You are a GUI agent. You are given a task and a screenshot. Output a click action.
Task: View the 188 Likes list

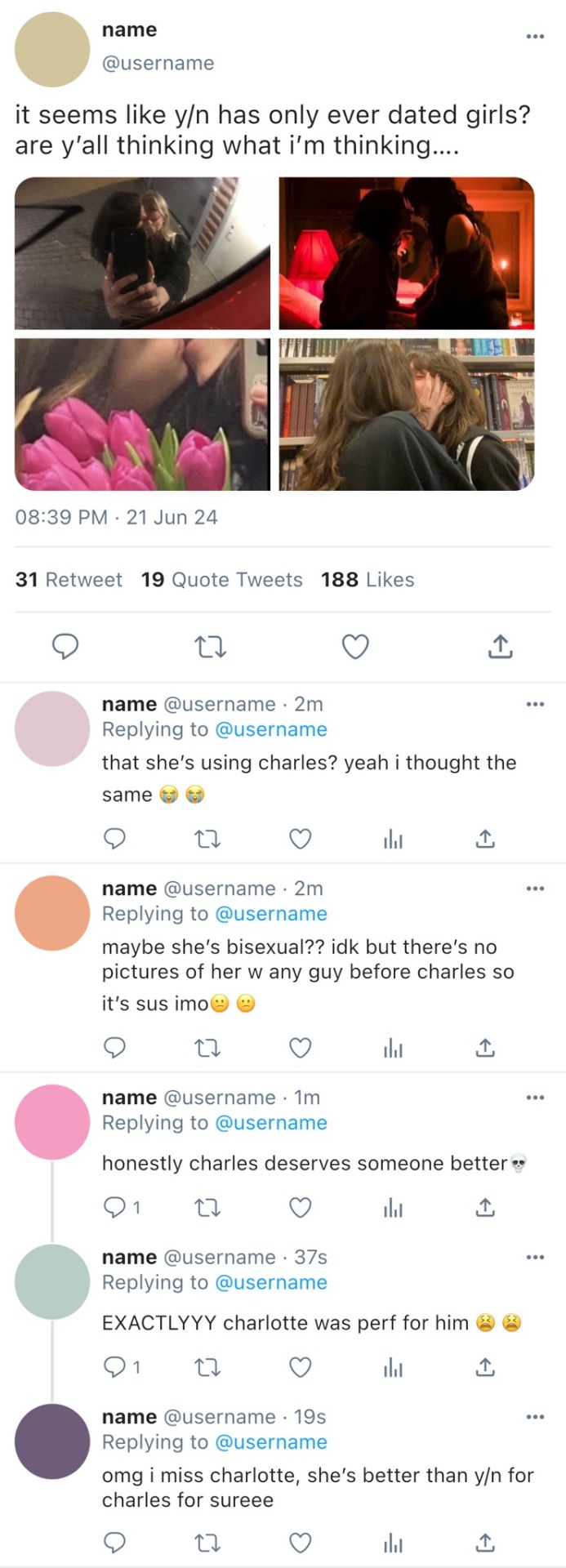(x=368, y=580)
